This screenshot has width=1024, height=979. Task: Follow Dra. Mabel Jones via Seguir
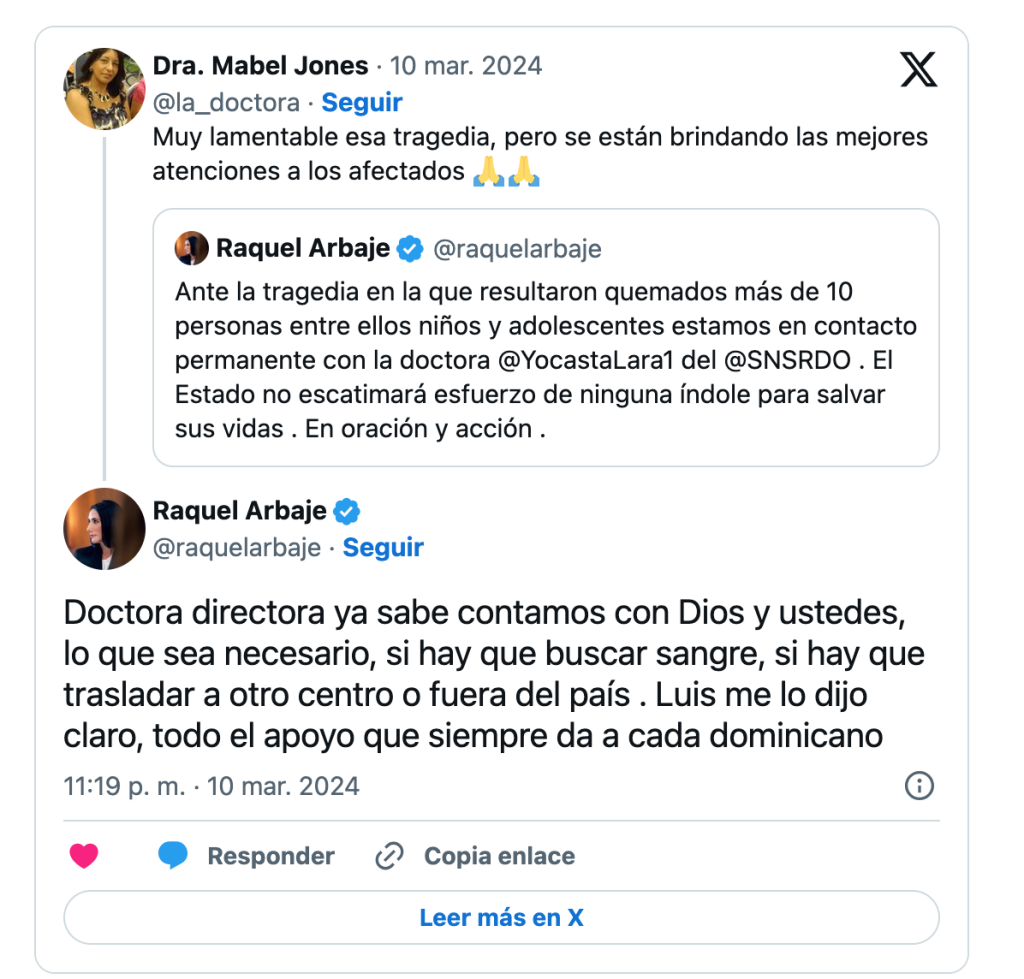pyautogui.click(x=362, y=102)
